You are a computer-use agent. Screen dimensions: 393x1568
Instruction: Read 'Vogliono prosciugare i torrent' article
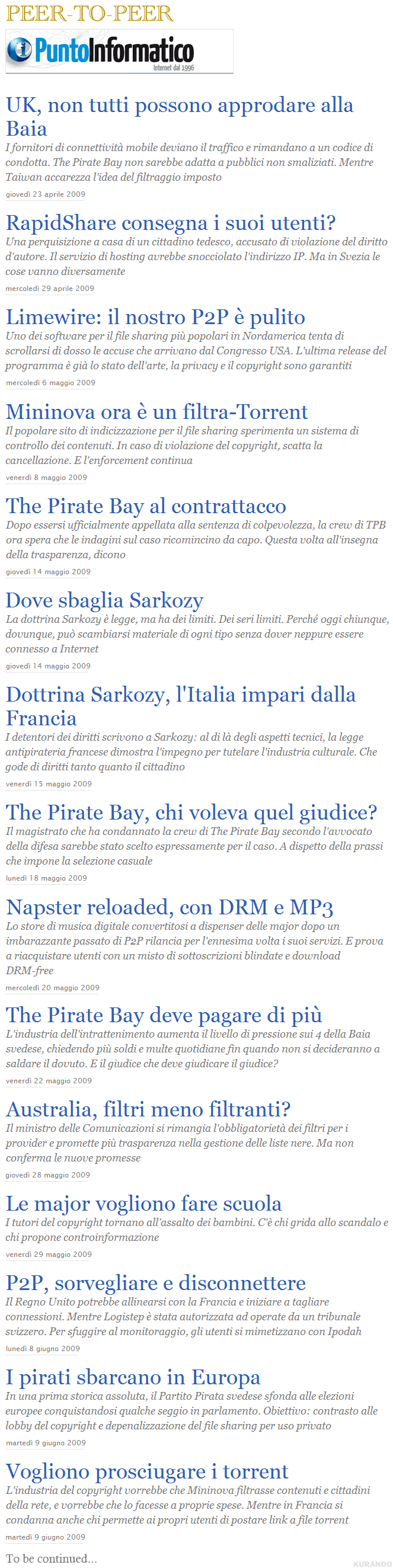(147, 1473)
